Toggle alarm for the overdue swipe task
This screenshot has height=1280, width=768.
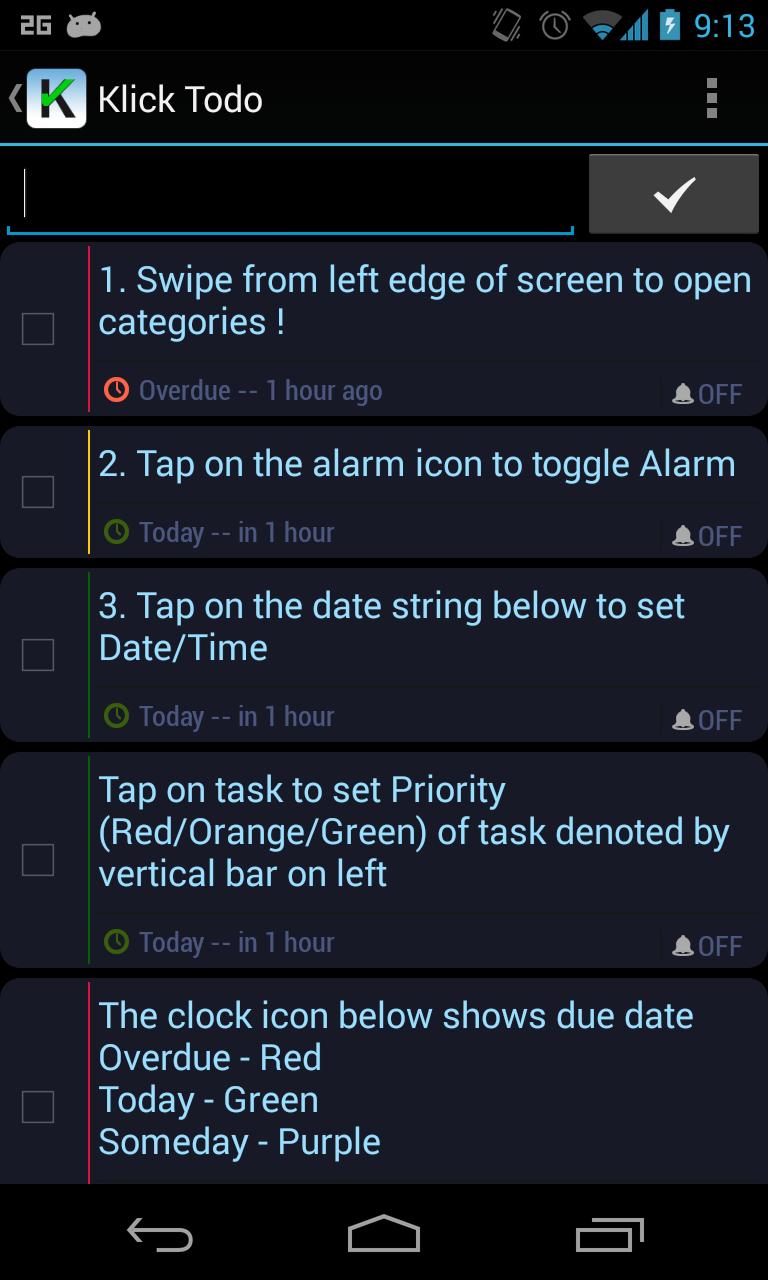tap(707, 393)
